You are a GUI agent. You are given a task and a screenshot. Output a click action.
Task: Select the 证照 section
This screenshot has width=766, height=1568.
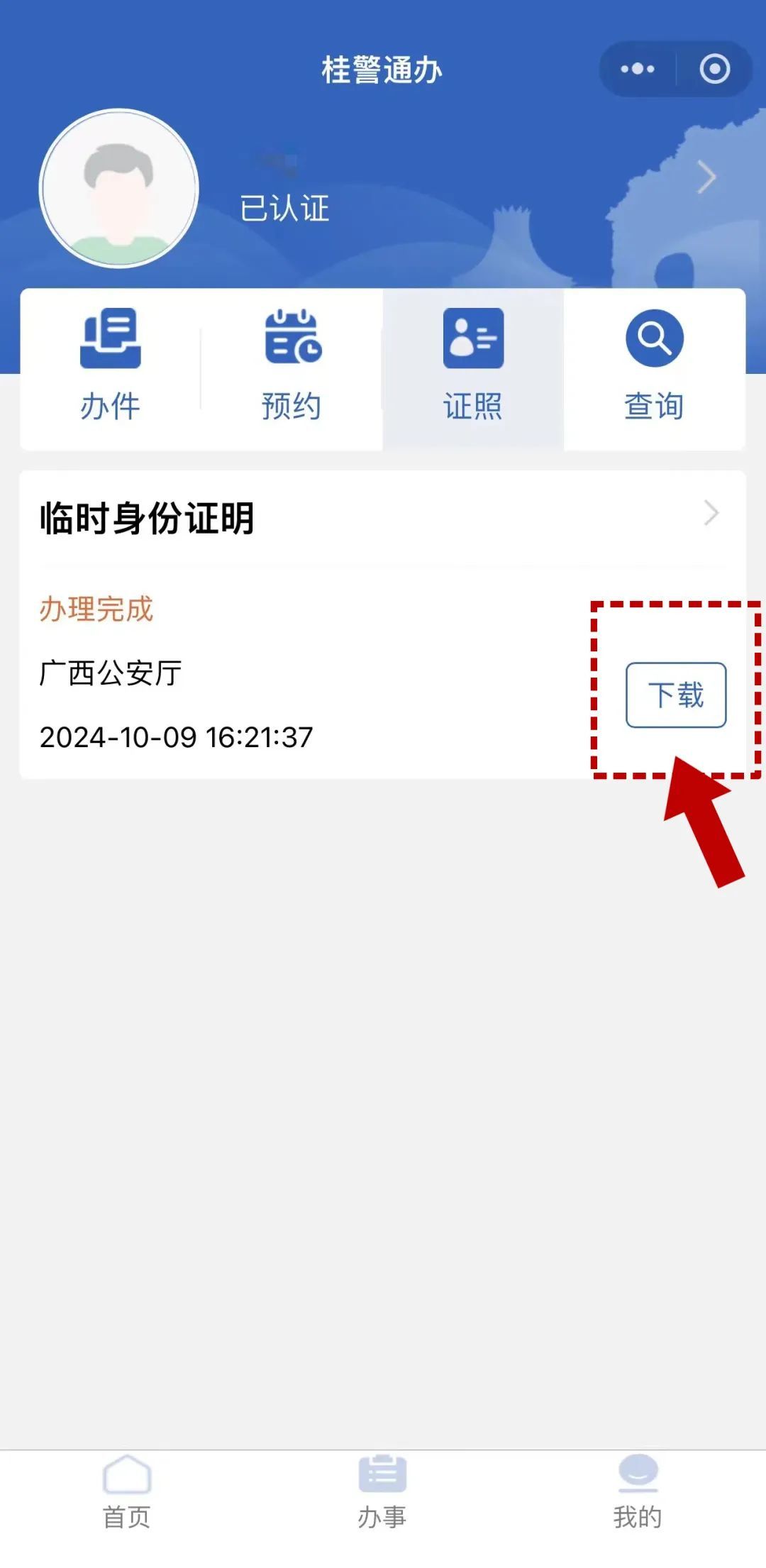pyautogui.click(x=473, y=368)
